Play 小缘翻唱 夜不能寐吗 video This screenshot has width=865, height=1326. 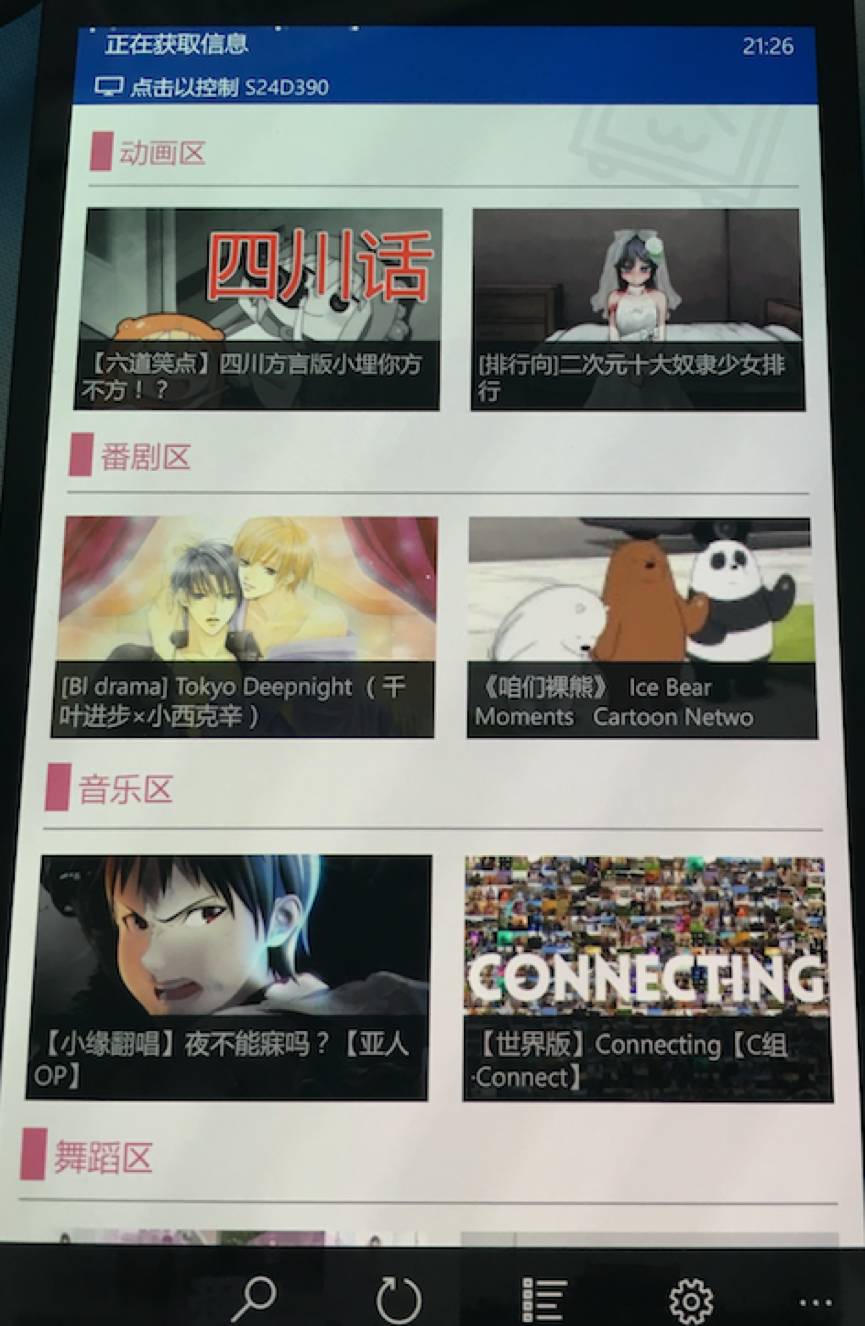[x=231, y=976]
